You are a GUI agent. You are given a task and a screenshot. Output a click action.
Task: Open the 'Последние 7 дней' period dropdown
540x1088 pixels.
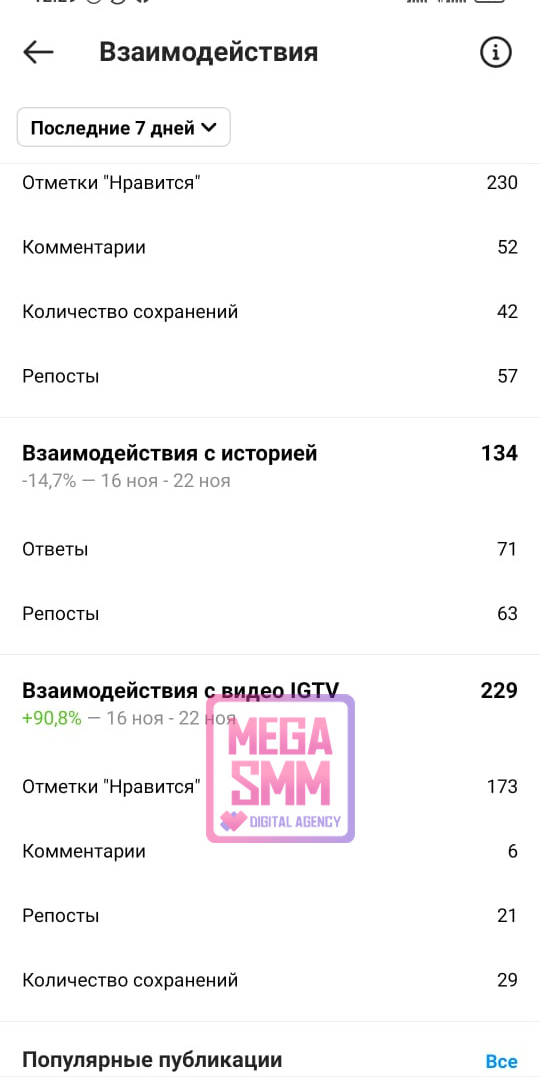point(124,128)
